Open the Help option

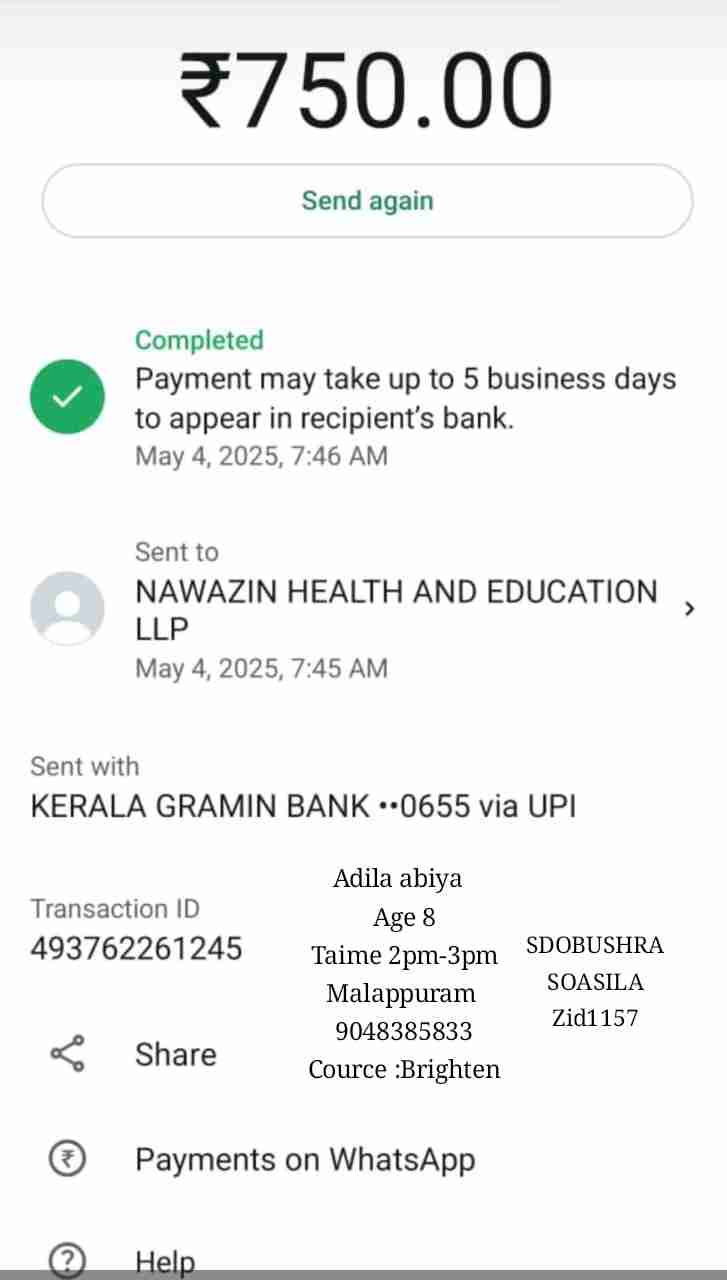point(164,1262)
